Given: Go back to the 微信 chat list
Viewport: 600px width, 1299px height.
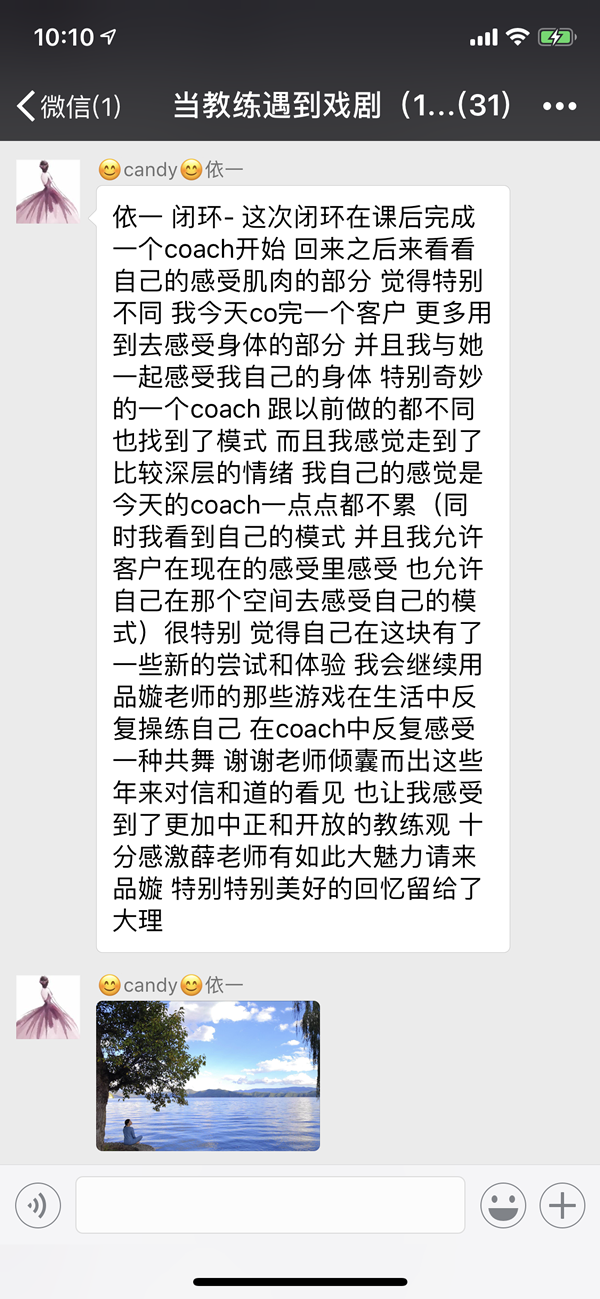Looking at the screenshot, I should tap(68, 106).
